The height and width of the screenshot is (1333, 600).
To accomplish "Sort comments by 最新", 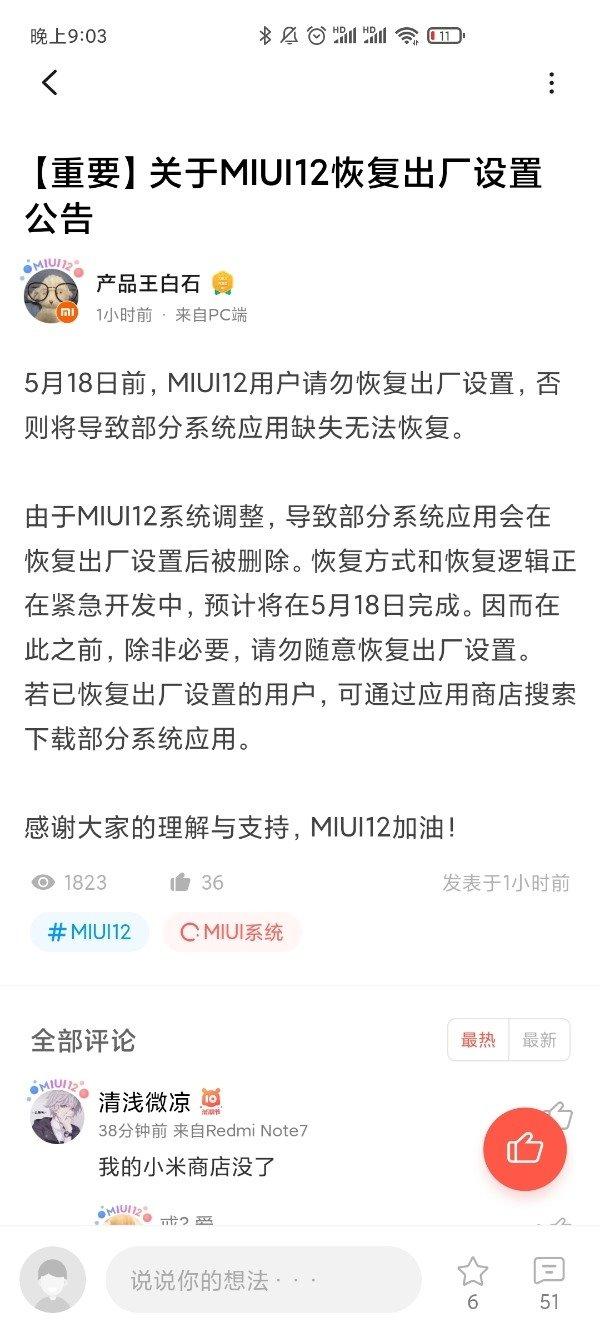I will [539, 1040].
